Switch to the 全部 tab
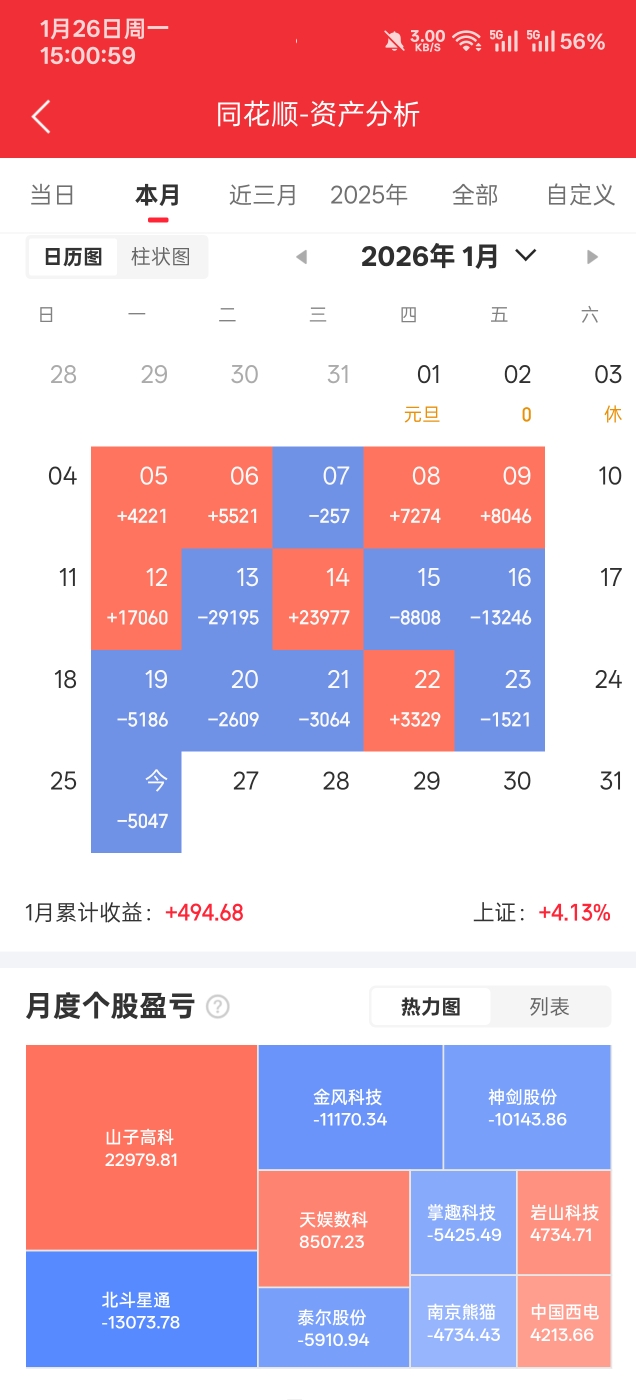This screenshot has height=1400, width=636. coord(475,195)
